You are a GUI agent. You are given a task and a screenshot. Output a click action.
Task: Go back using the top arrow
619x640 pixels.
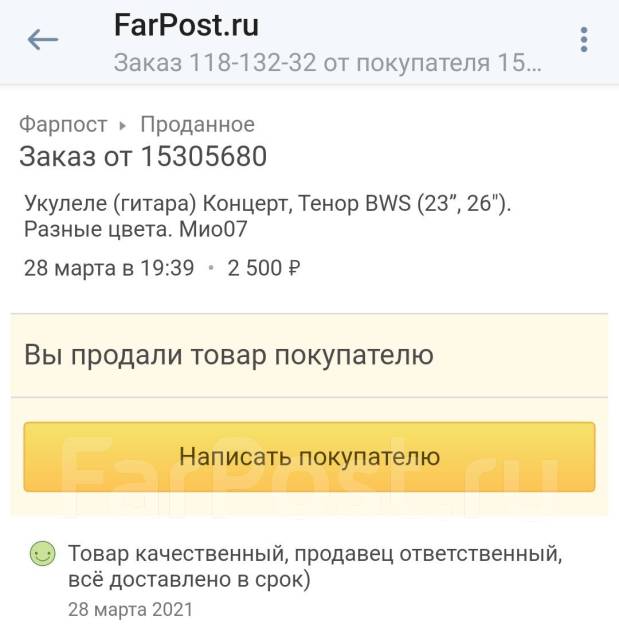(43, 40)
